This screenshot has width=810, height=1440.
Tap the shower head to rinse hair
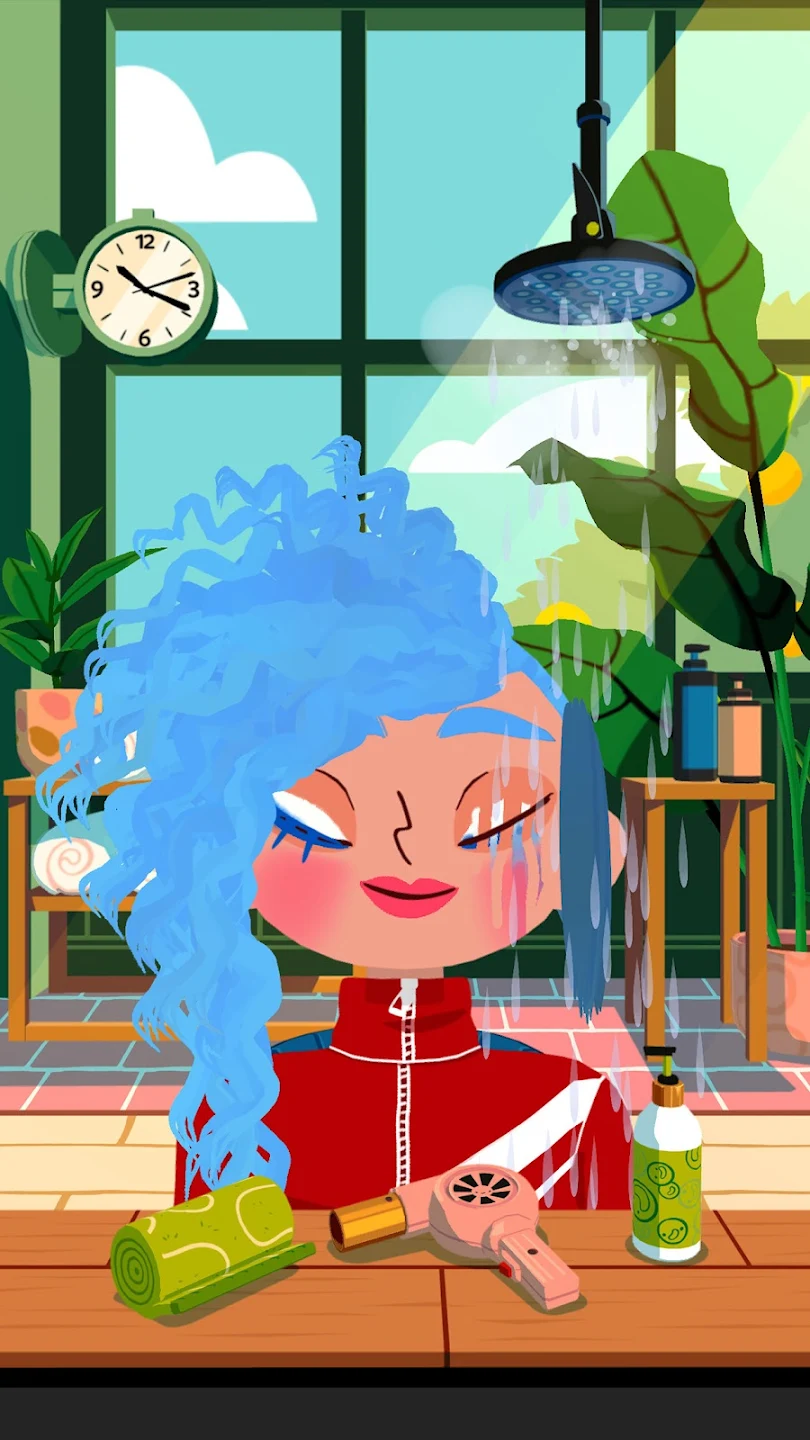594,277
